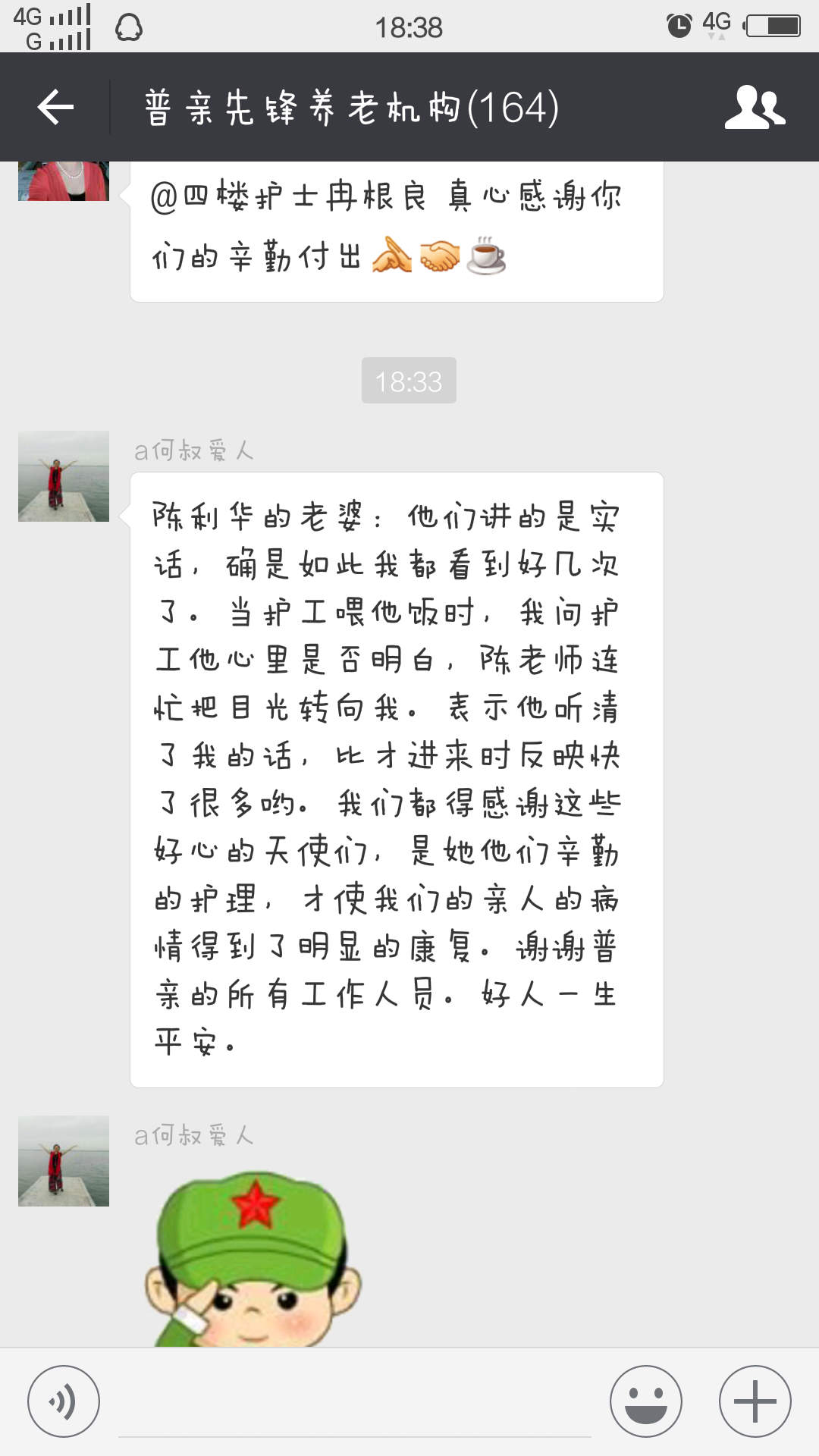
Task: Switch to voice message input
Action: click(x=64, y=1401)
